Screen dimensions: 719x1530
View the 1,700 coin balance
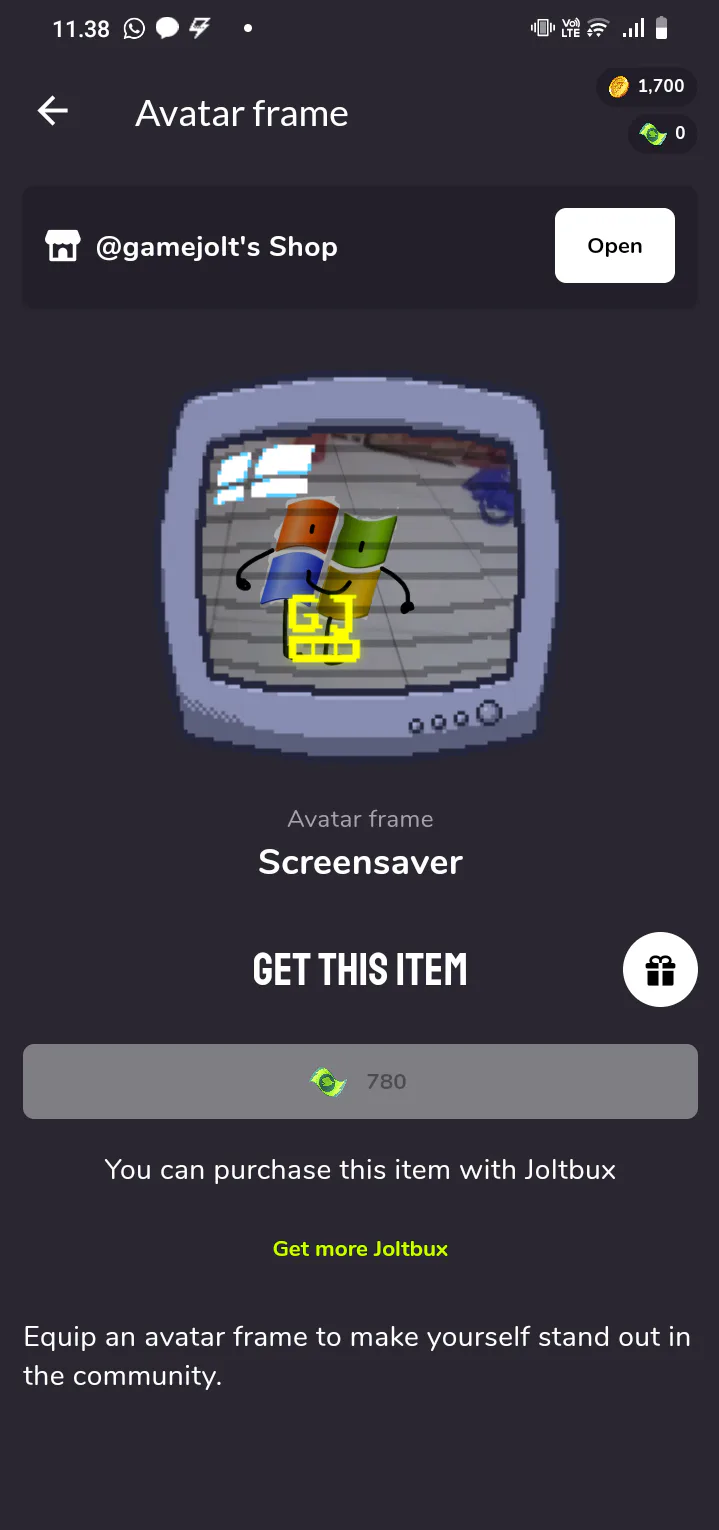pos(647,87)
